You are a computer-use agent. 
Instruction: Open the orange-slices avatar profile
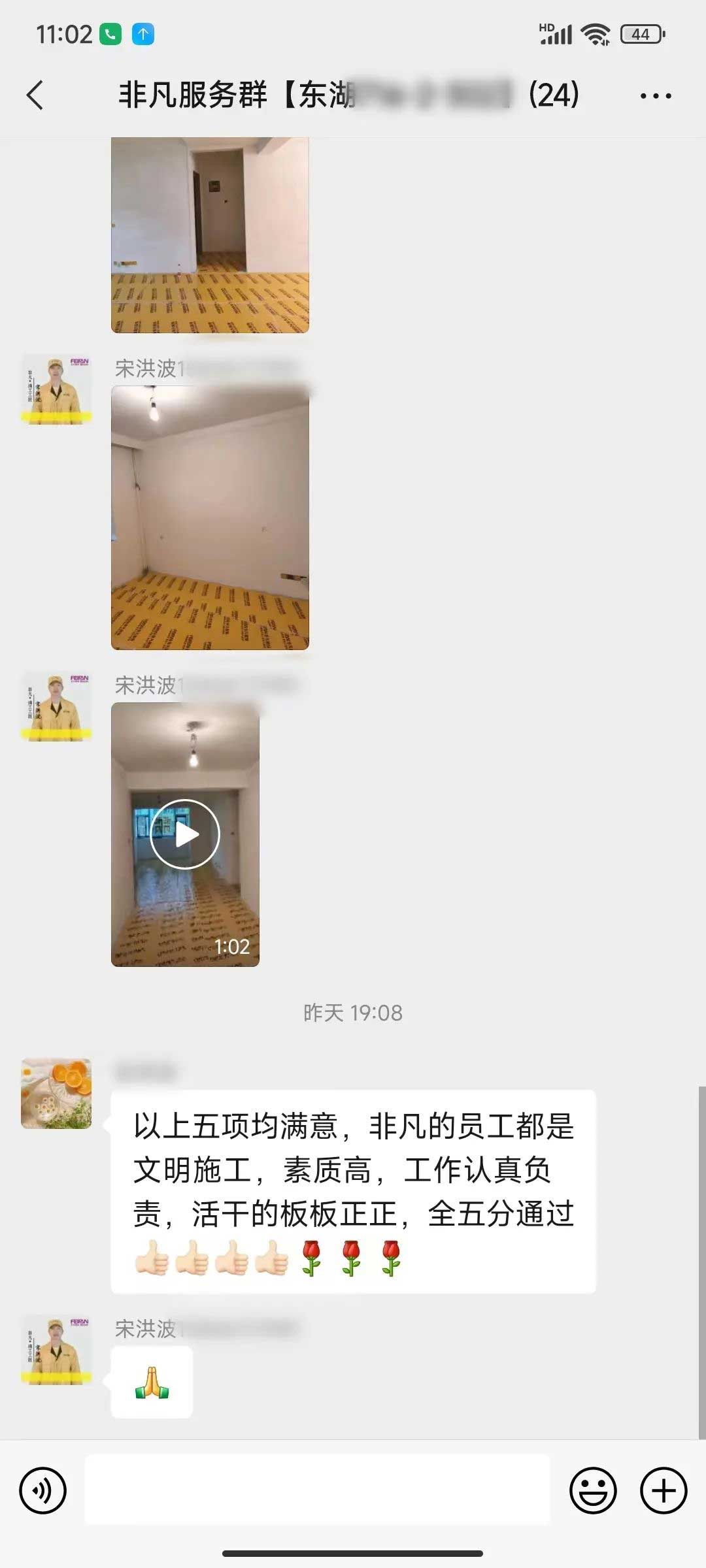click(x=56, y=1094)
